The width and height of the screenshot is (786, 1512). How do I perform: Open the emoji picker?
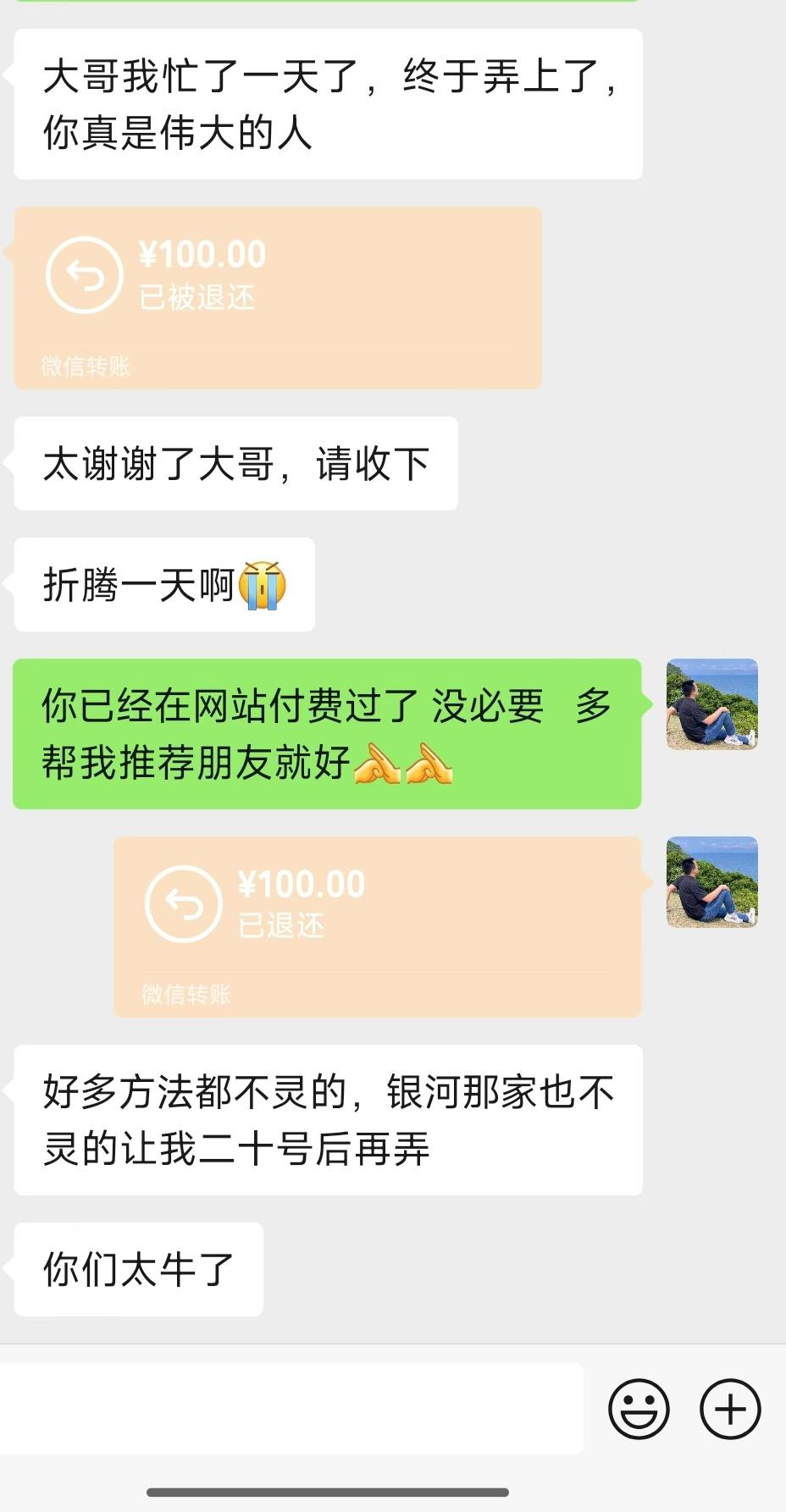click(639, 1409)
